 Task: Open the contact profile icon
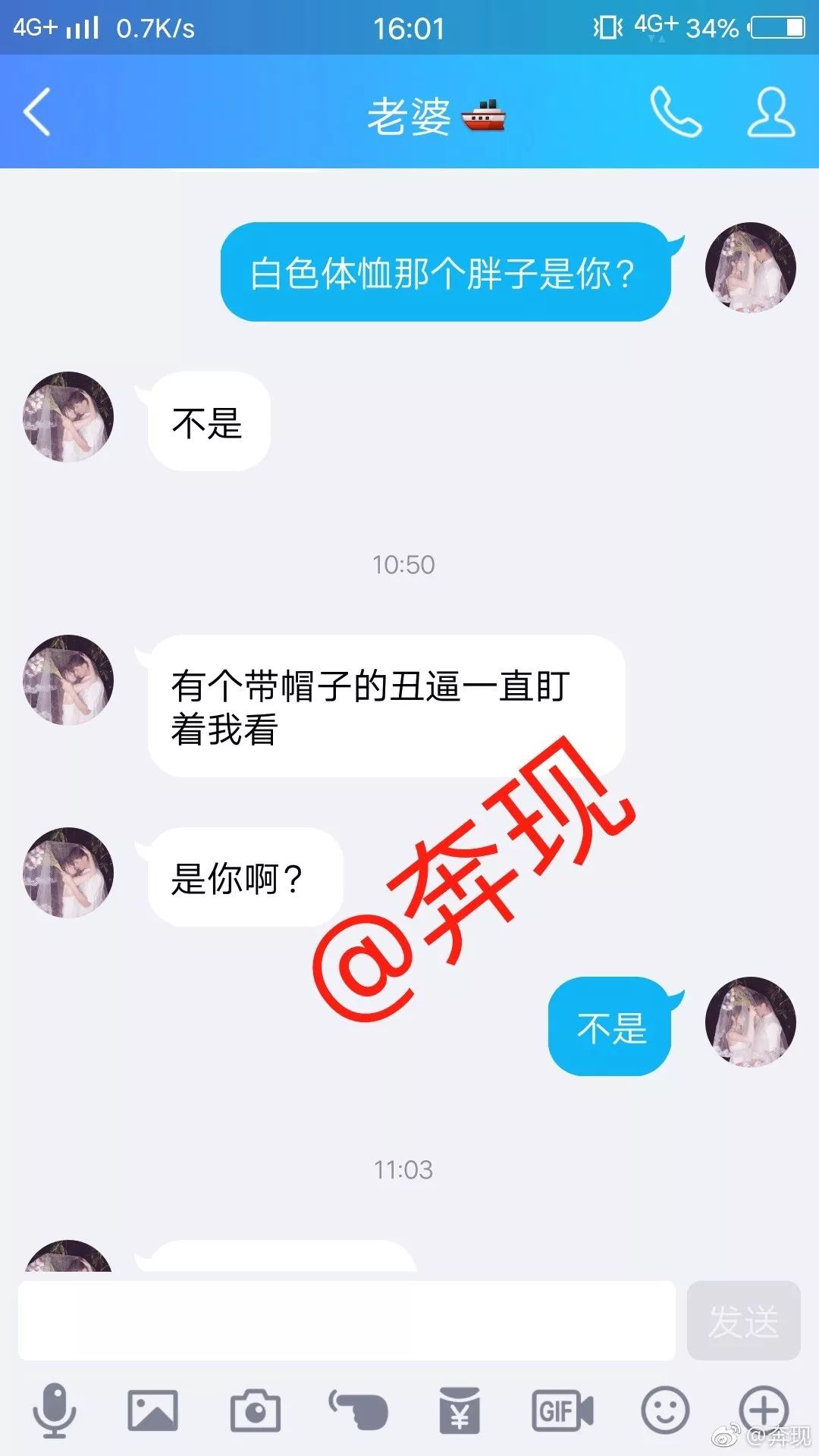click(x=771, y=112)
